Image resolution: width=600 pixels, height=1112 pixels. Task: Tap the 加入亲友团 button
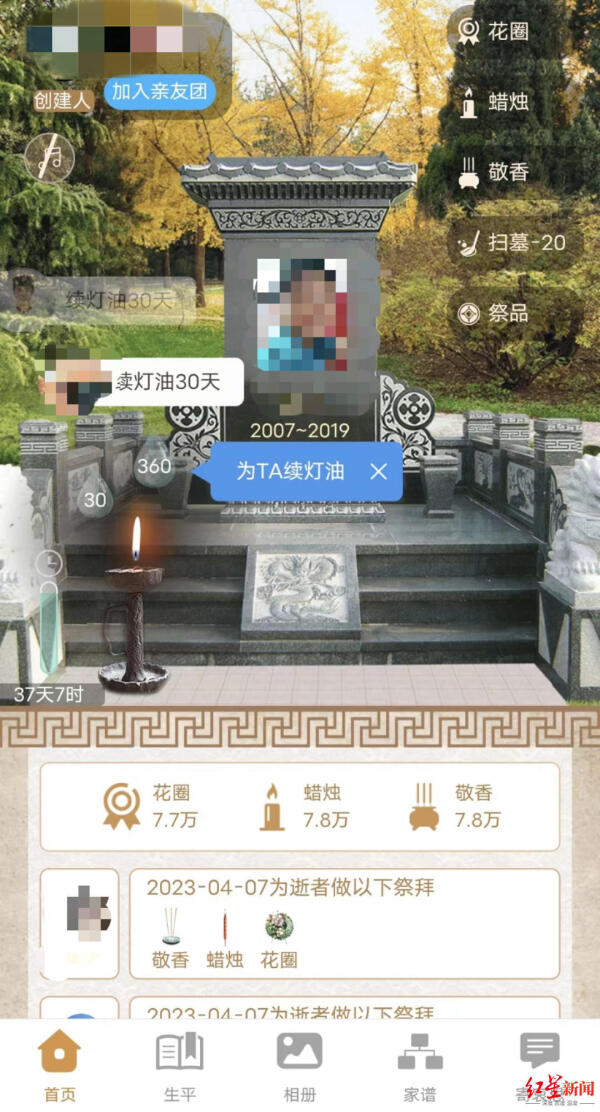159,93
